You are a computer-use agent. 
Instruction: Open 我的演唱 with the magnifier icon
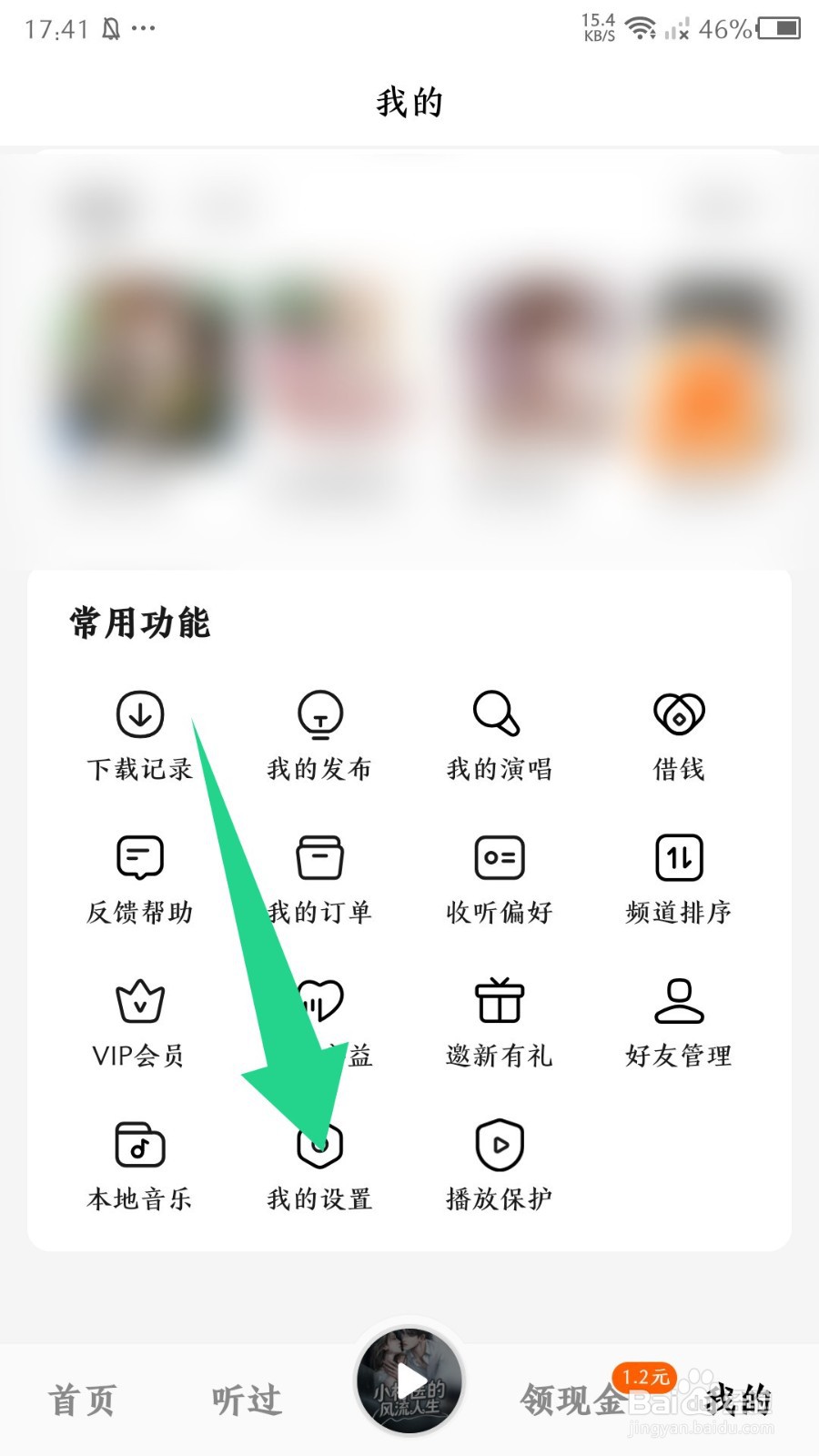(498, 717)
